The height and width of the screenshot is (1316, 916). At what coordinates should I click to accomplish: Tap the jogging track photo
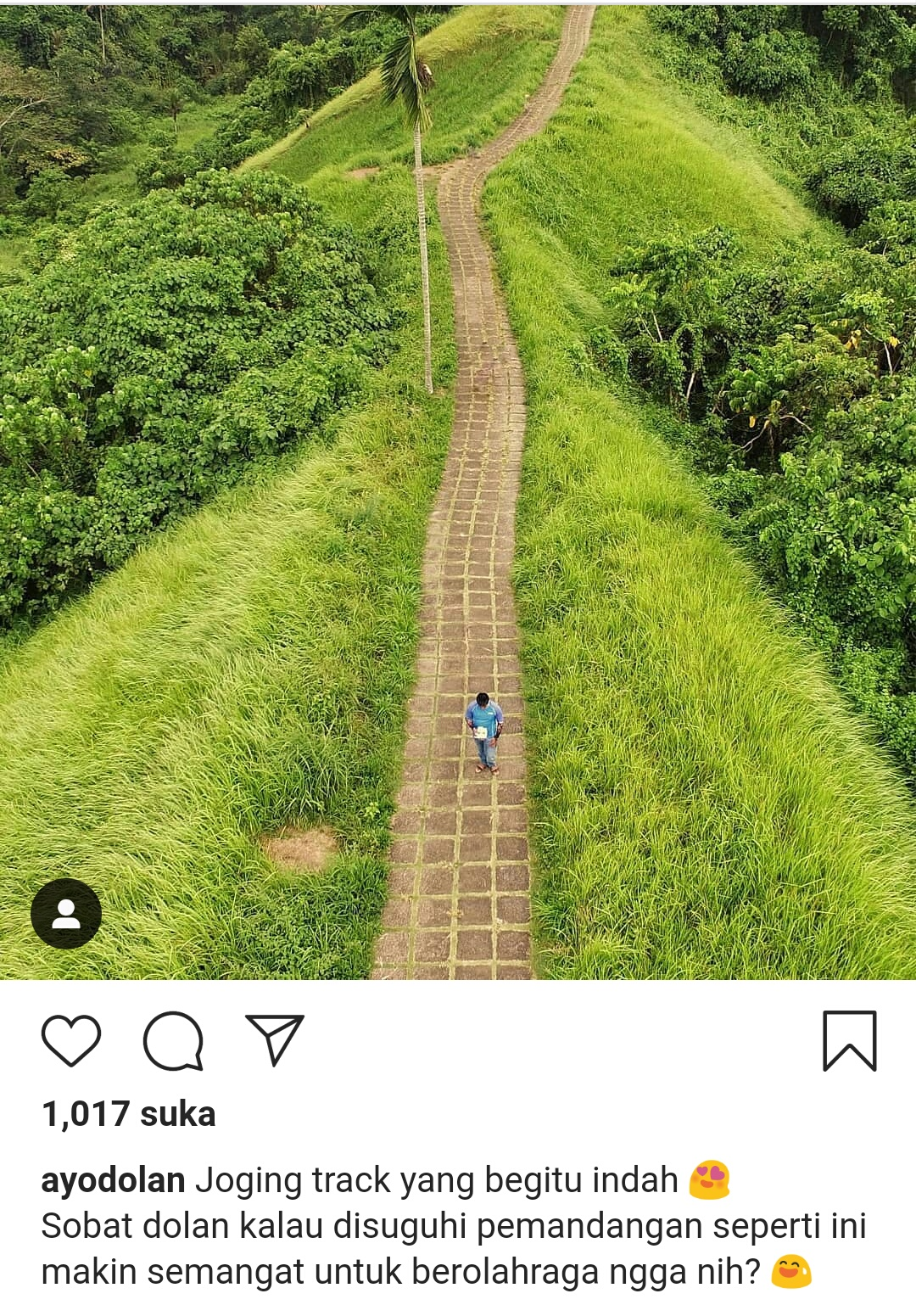click(x=458, y=492)
